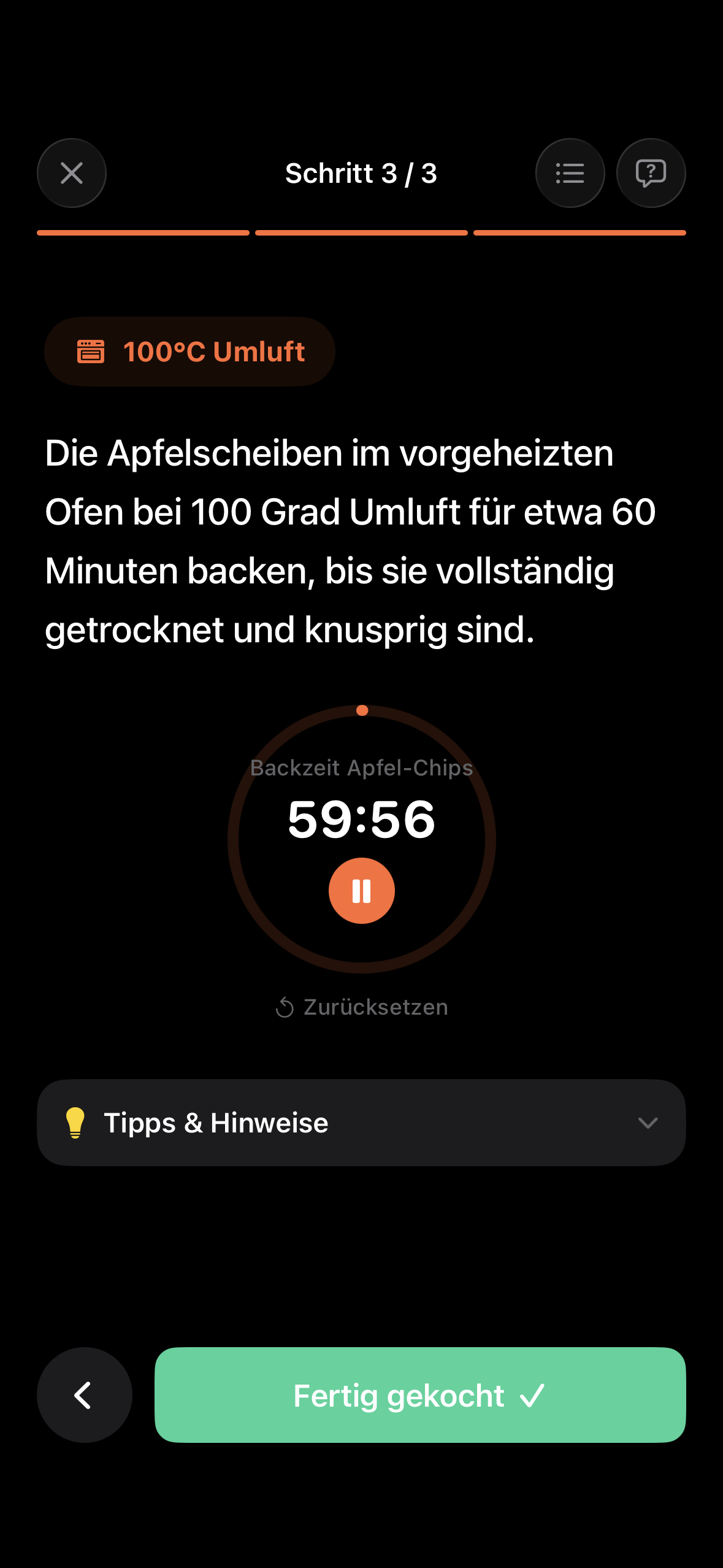
Task: Click the oven icon in the temperature badge
Action: tap(91, 351)
